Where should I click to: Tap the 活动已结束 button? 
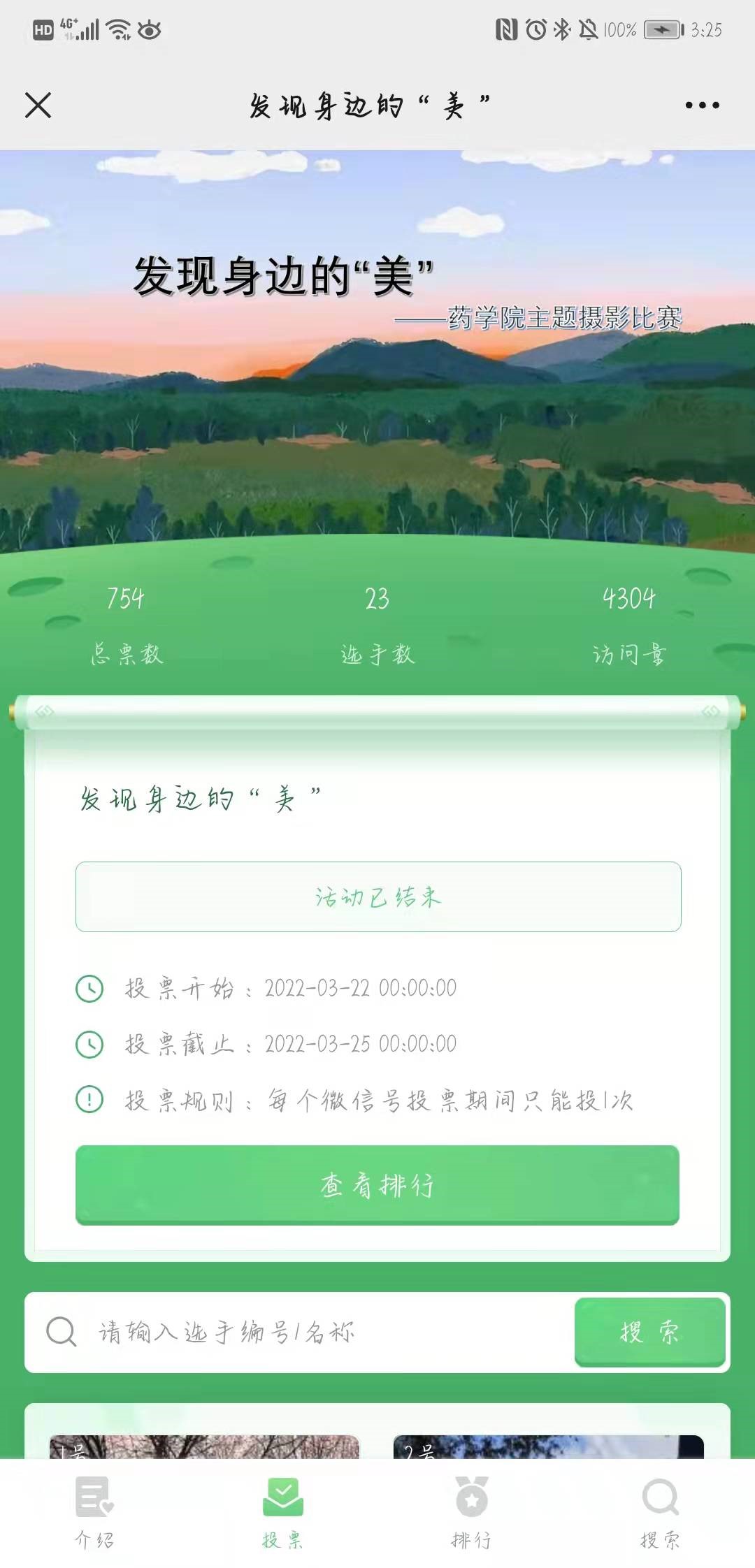[x=378, y=896]
